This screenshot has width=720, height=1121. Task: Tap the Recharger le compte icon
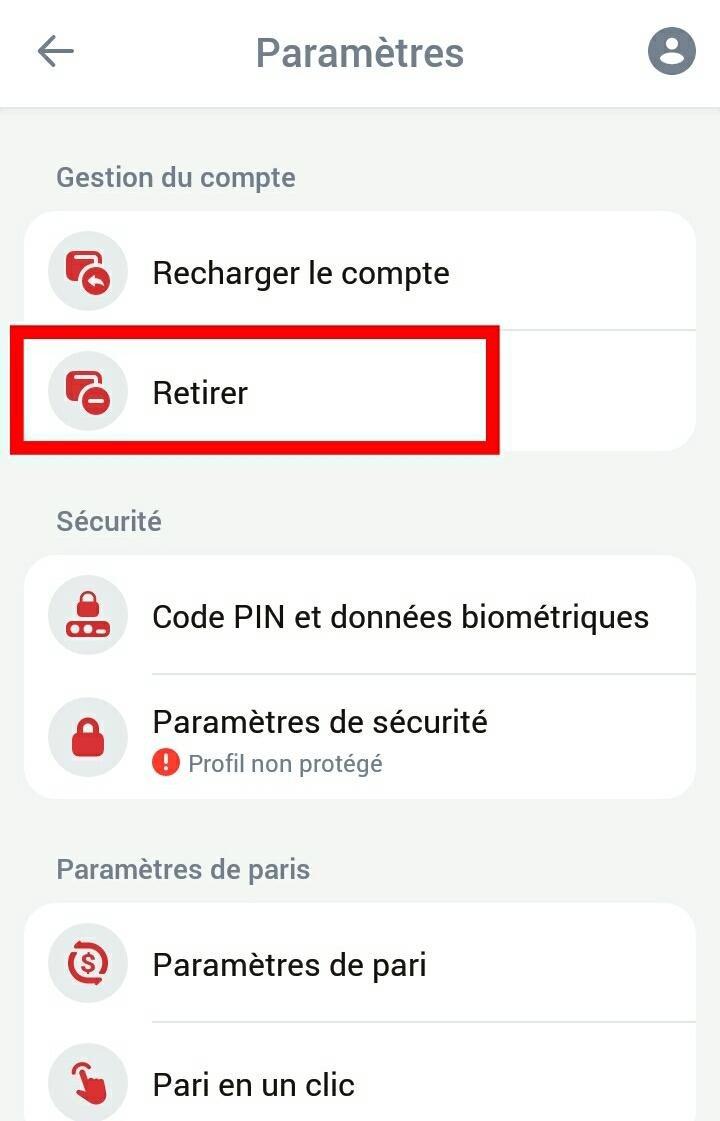(87, 271)
